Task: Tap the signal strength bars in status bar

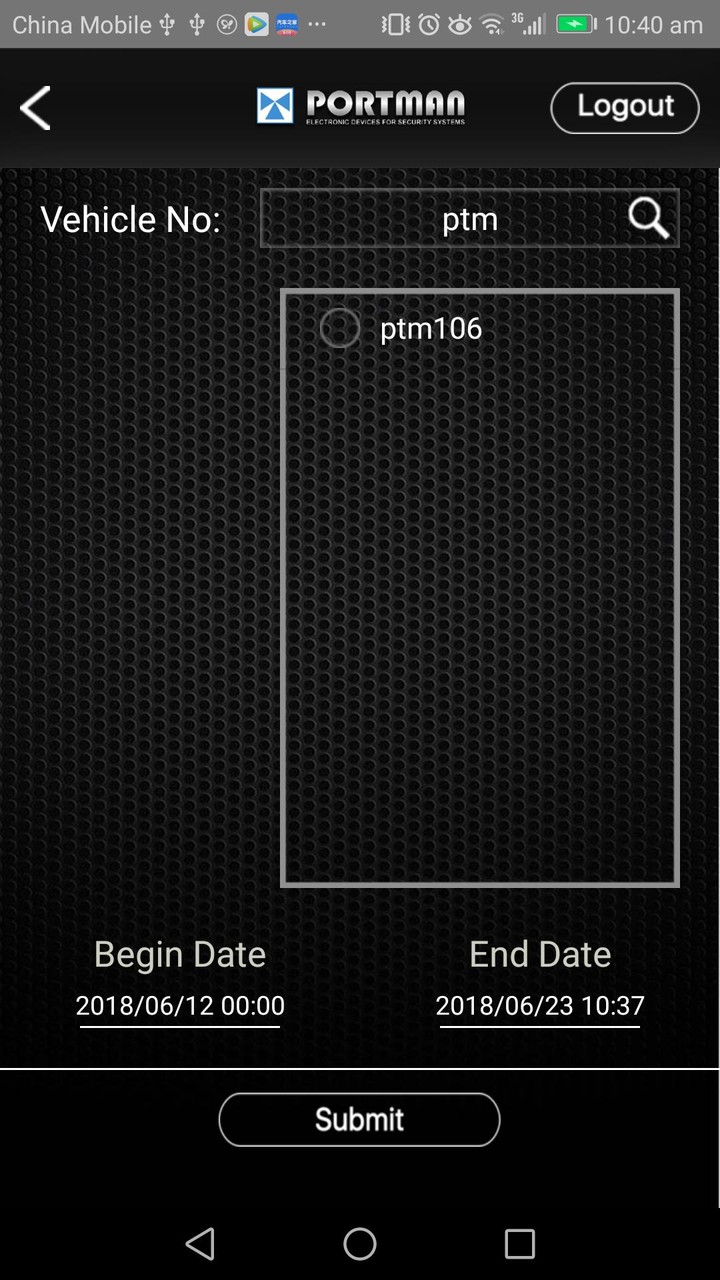Action: 532,25
